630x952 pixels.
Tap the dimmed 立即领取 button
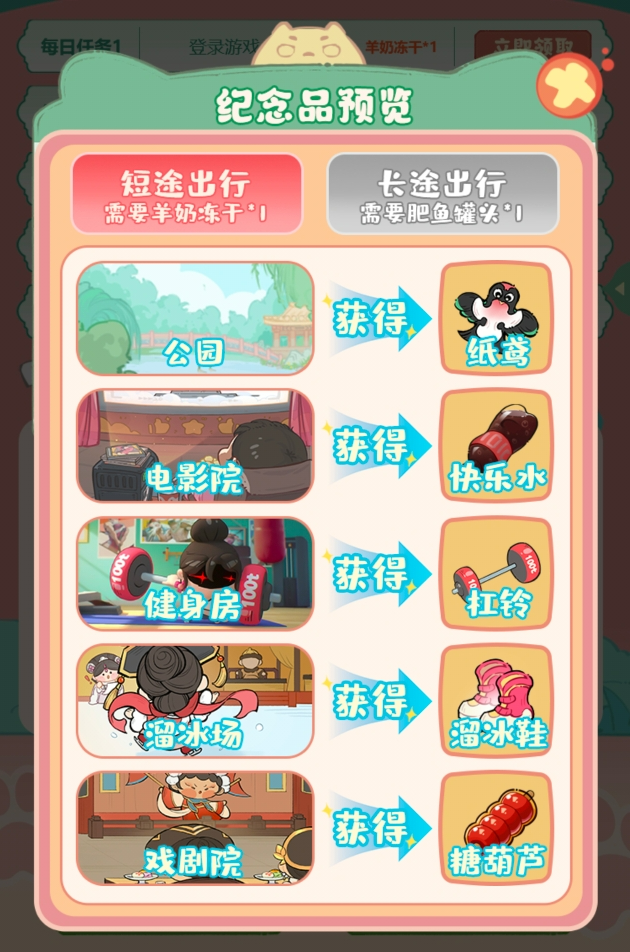tap(532, 46)
